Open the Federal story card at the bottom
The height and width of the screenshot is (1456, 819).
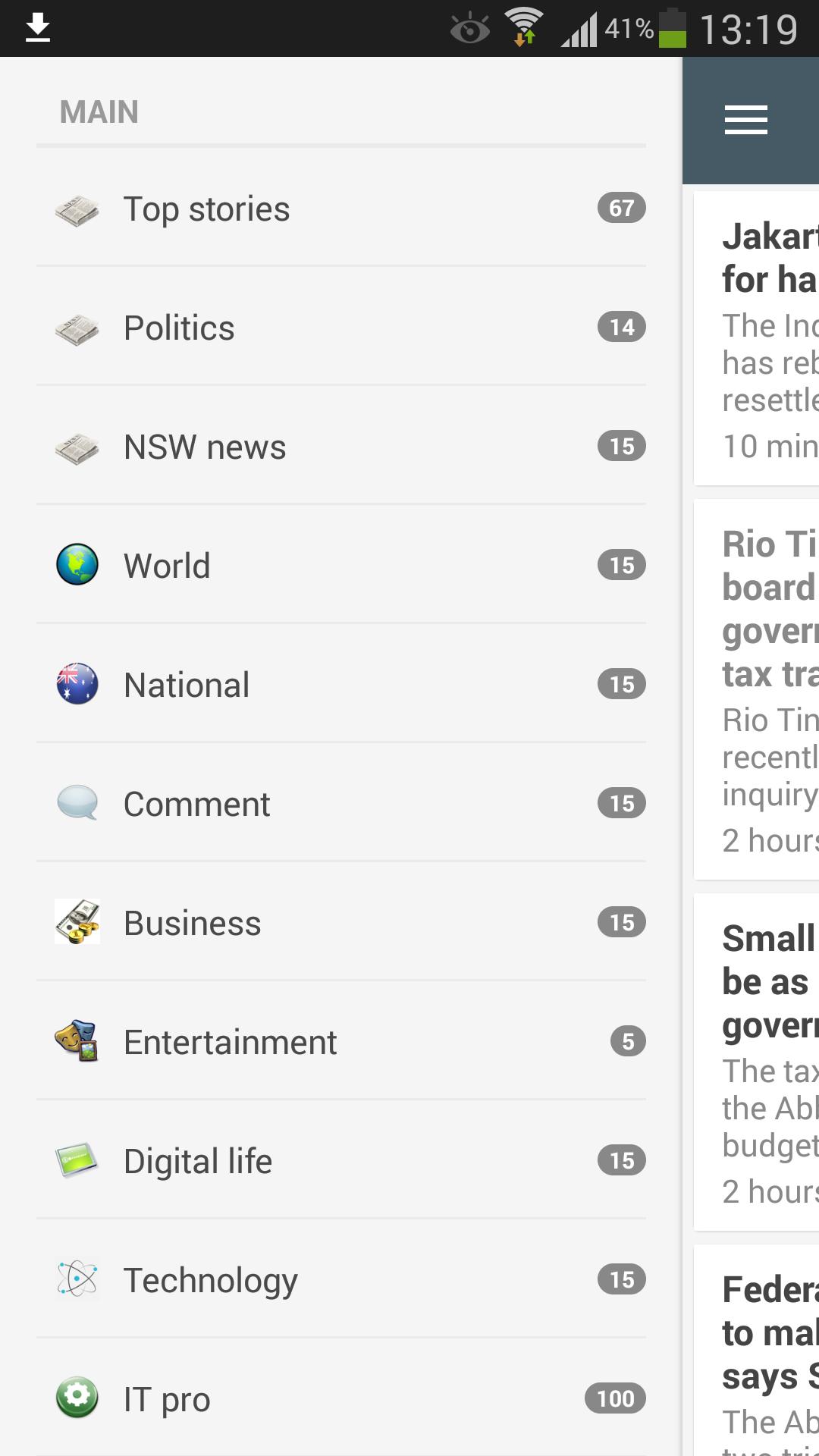[x=766, y=1357]
